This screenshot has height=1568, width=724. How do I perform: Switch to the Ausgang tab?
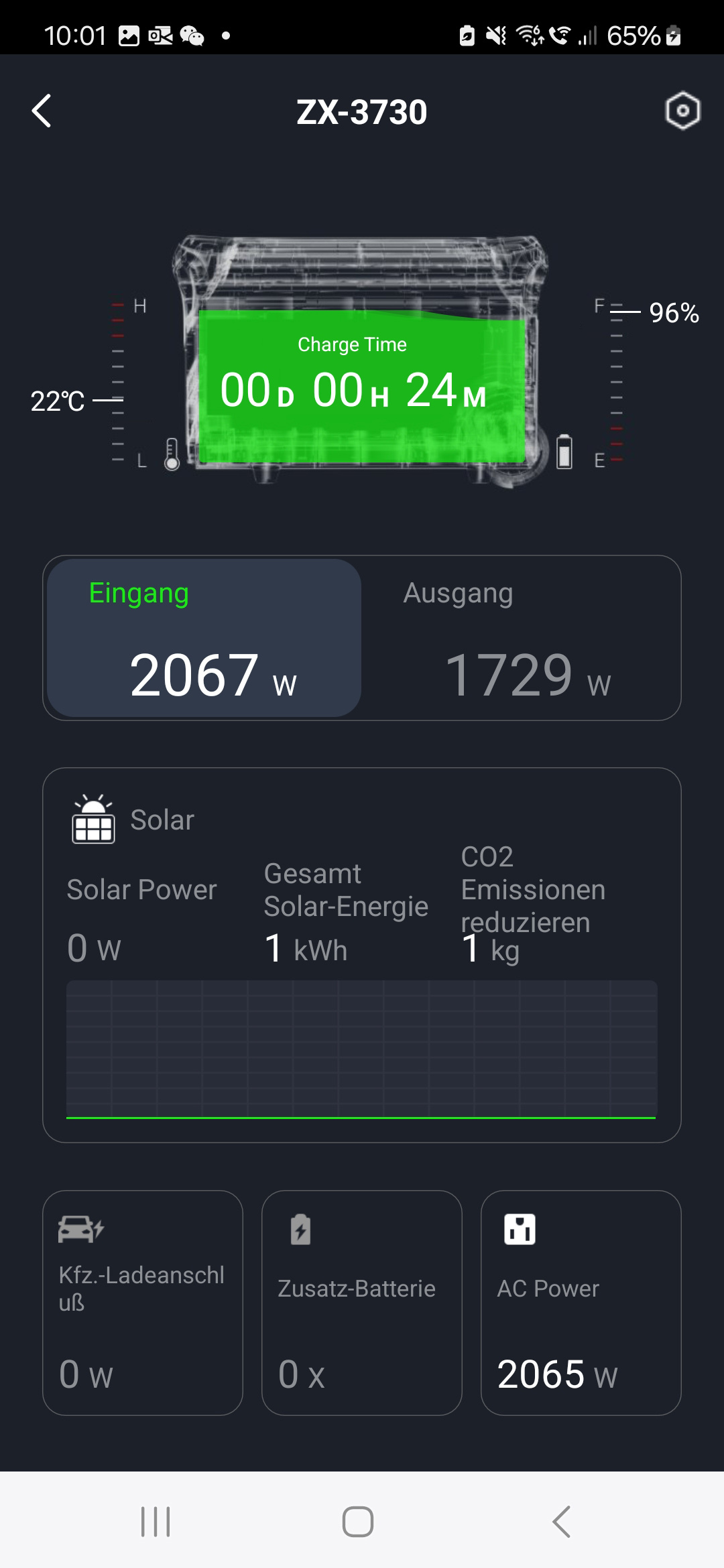pos(521,638)
